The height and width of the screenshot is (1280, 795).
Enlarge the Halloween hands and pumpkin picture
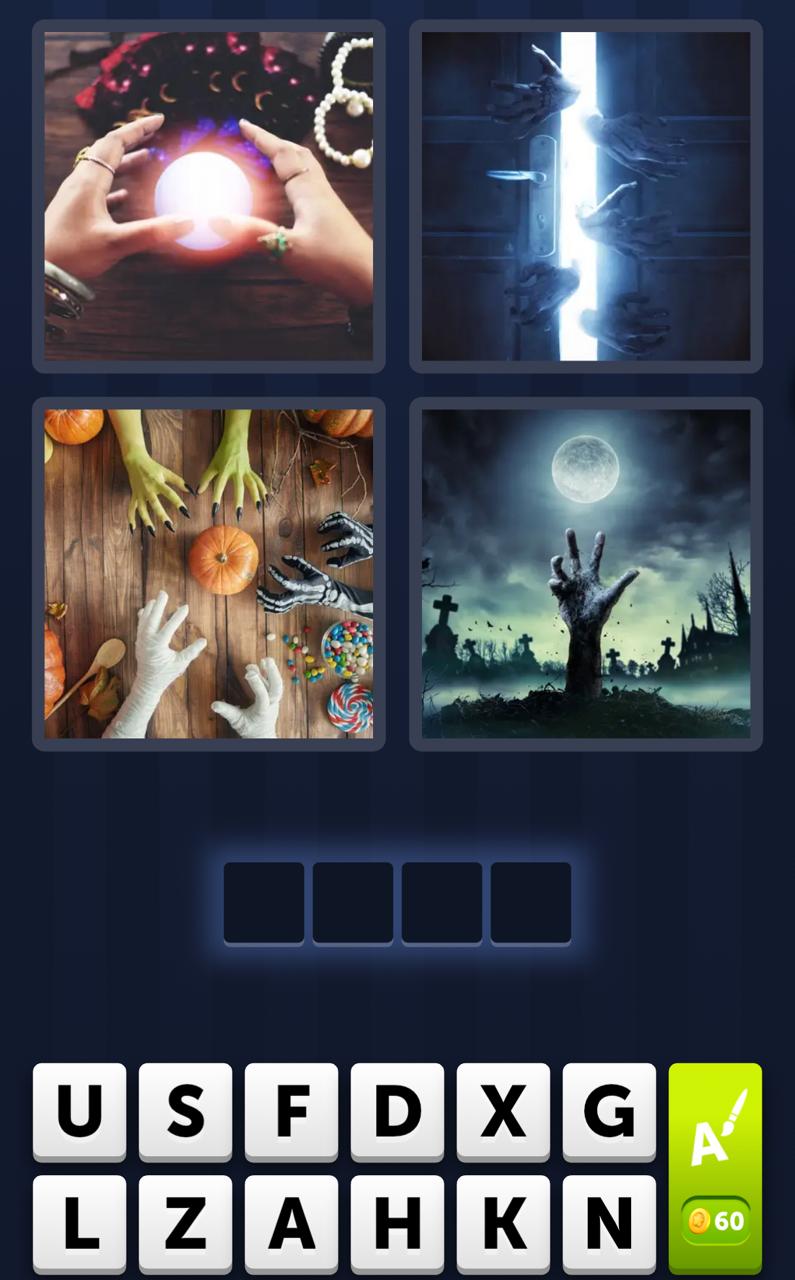coord(209,574)
